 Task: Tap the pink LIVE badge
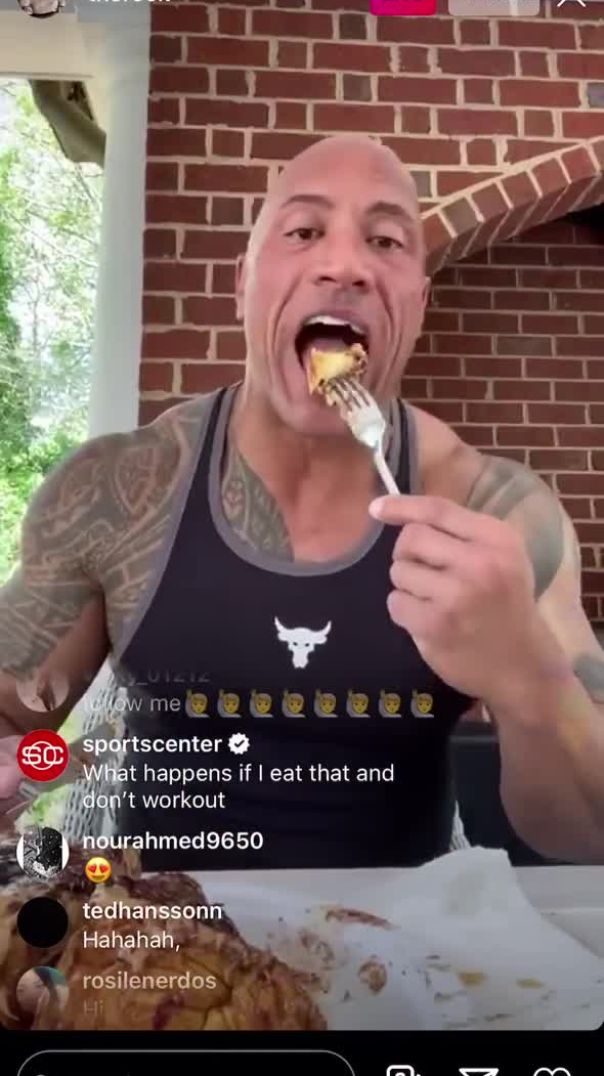click(402, 5)
